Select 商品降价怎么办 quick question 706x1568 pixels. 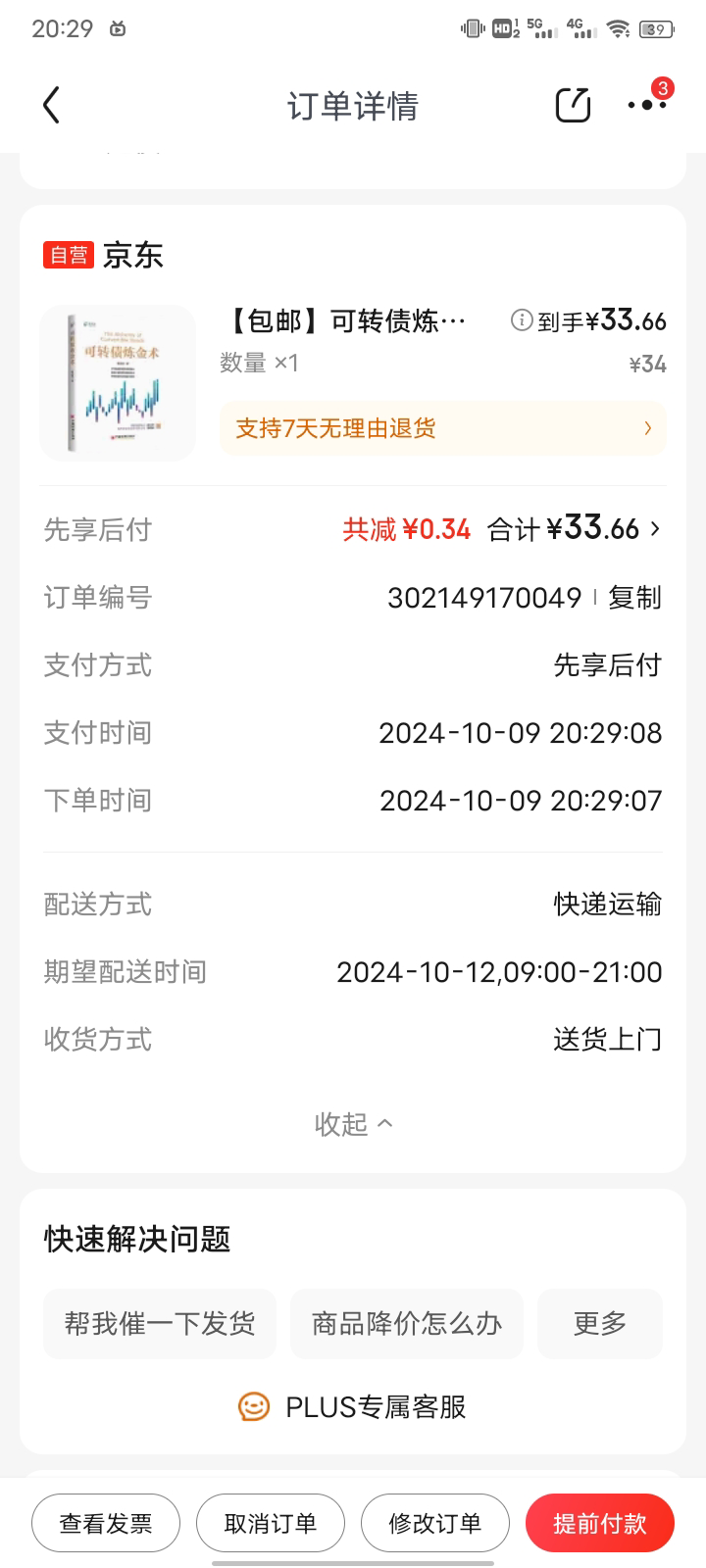[407, 1324]
